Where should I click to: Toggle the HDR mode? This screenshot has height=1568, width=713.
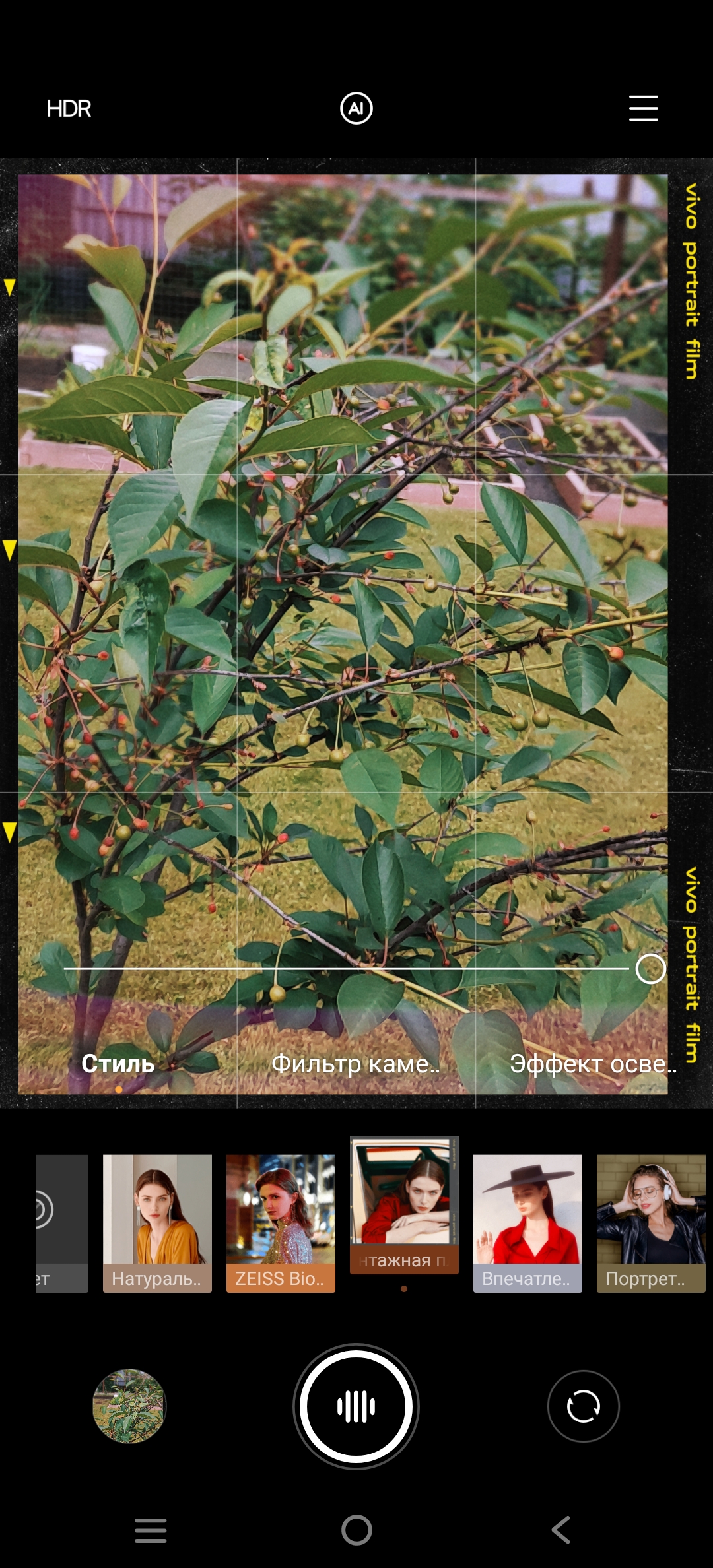pos(69,109)
